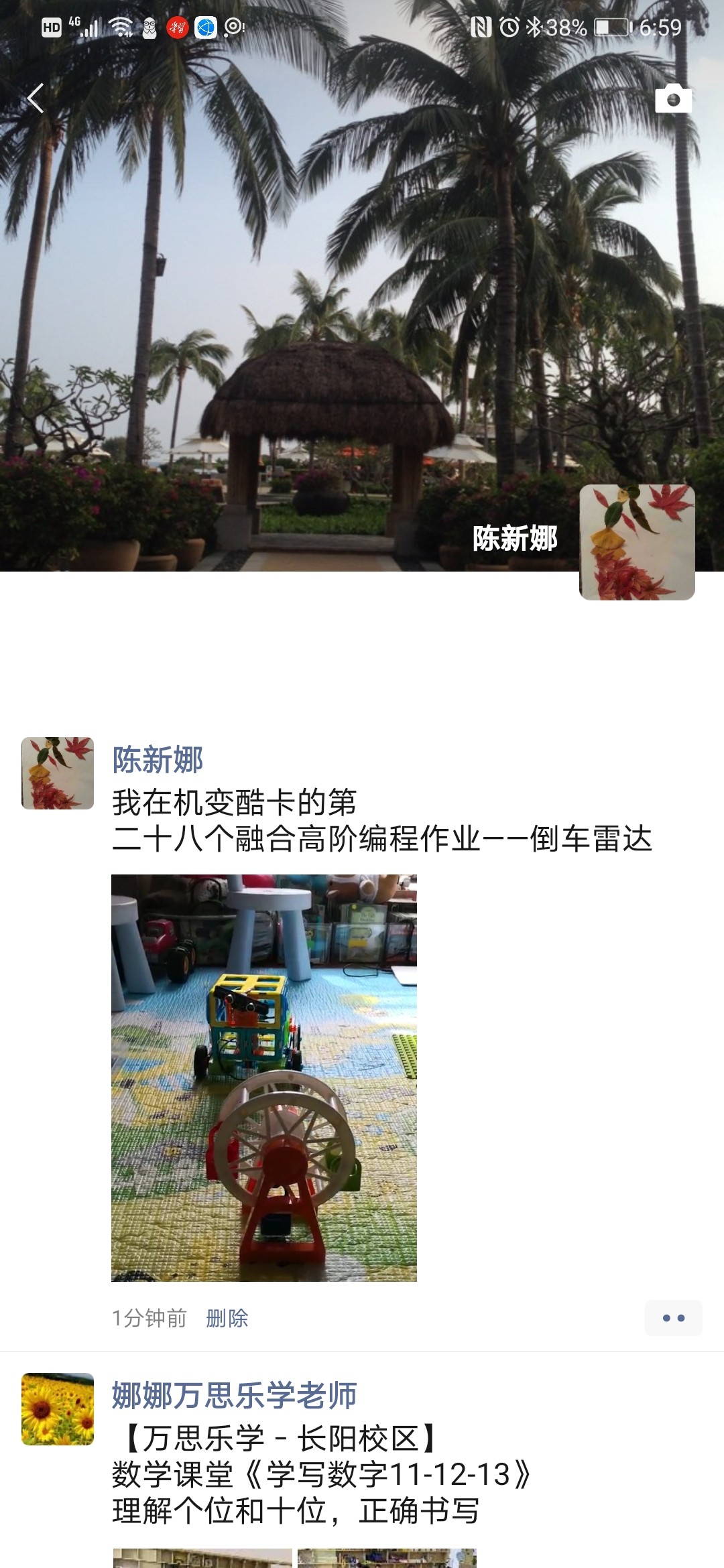The width and height of the screenshot is (724, 1568).
Task: View the robot car post image
Action: point(264,1077)
